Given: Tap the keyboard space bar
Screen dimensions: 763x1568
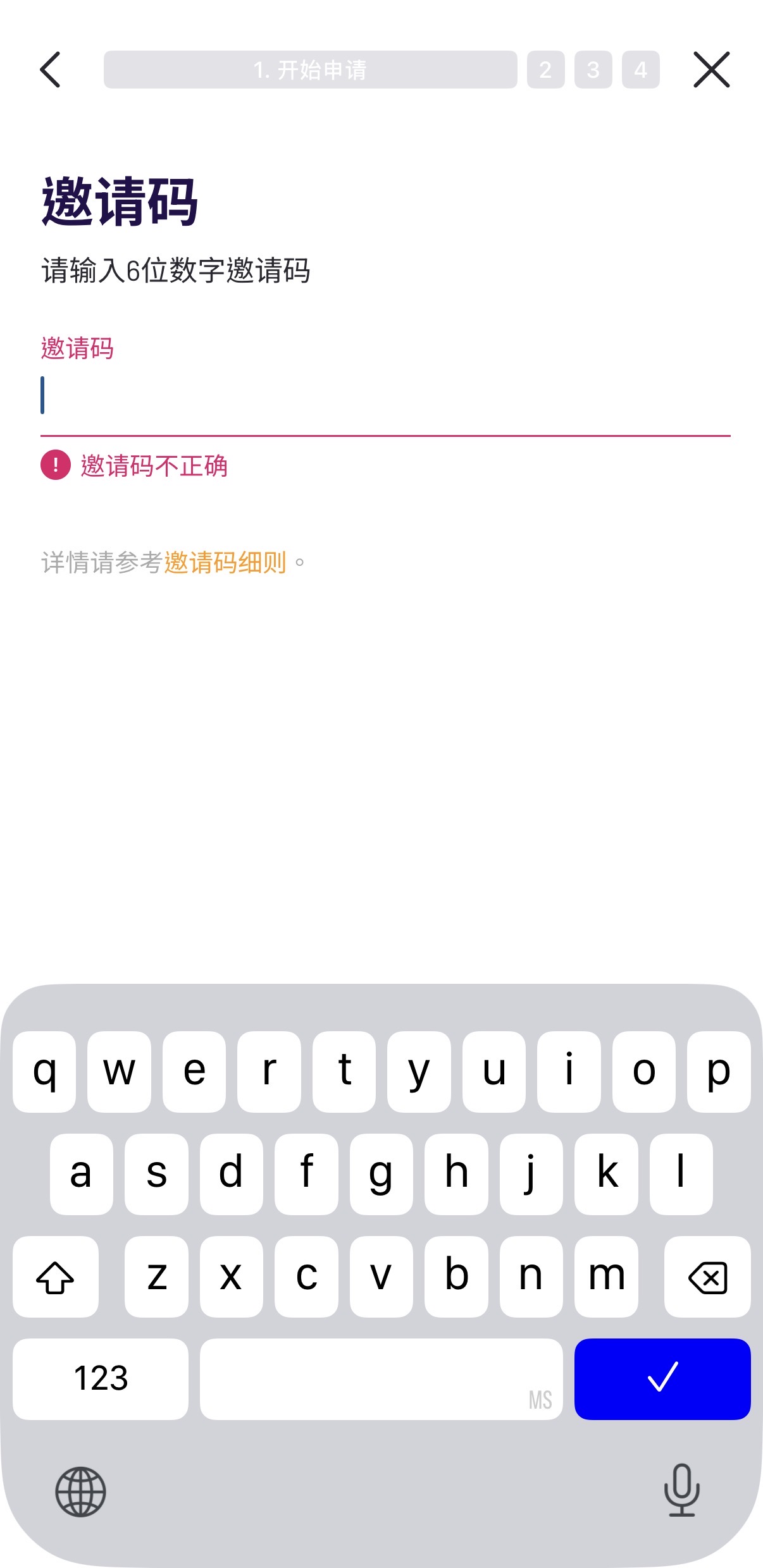Looking at the screenshot, I should (x=381, y=1379).
